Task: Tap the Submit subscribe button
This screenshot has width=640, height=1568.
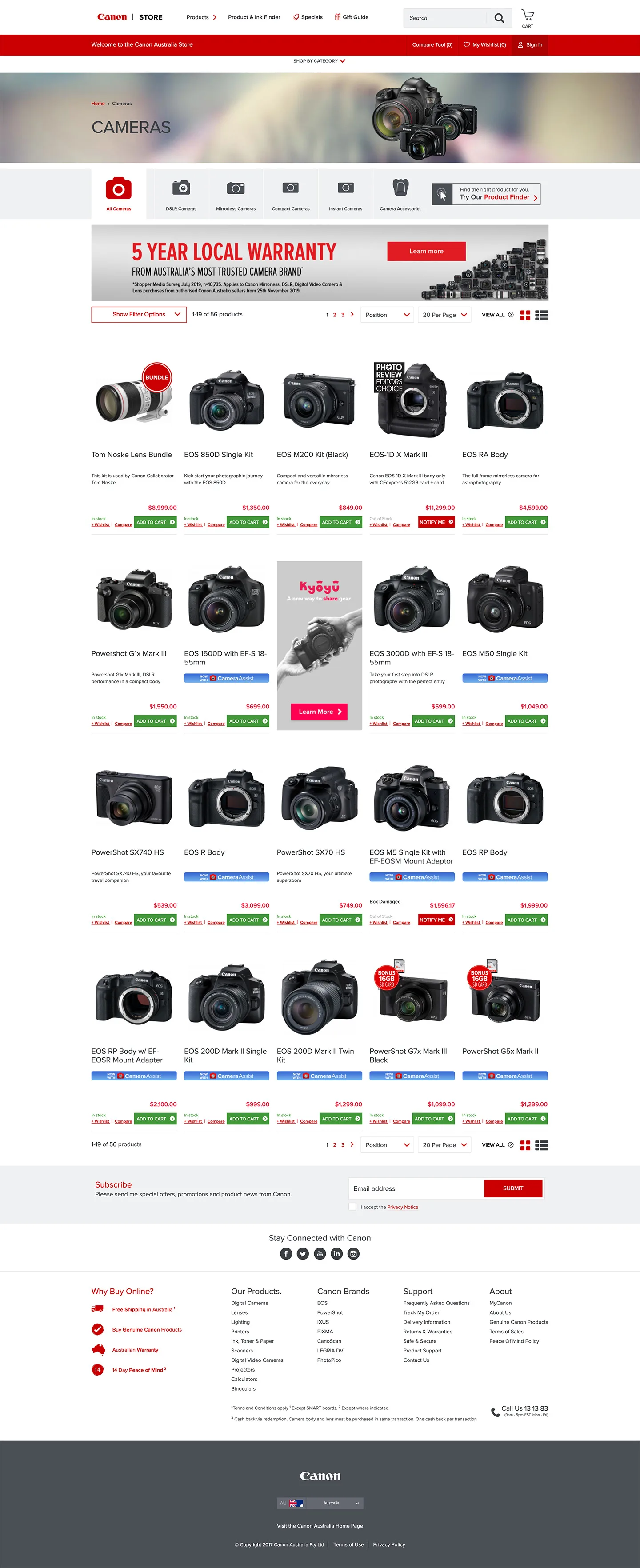Action: click(x=513, y=1188)
